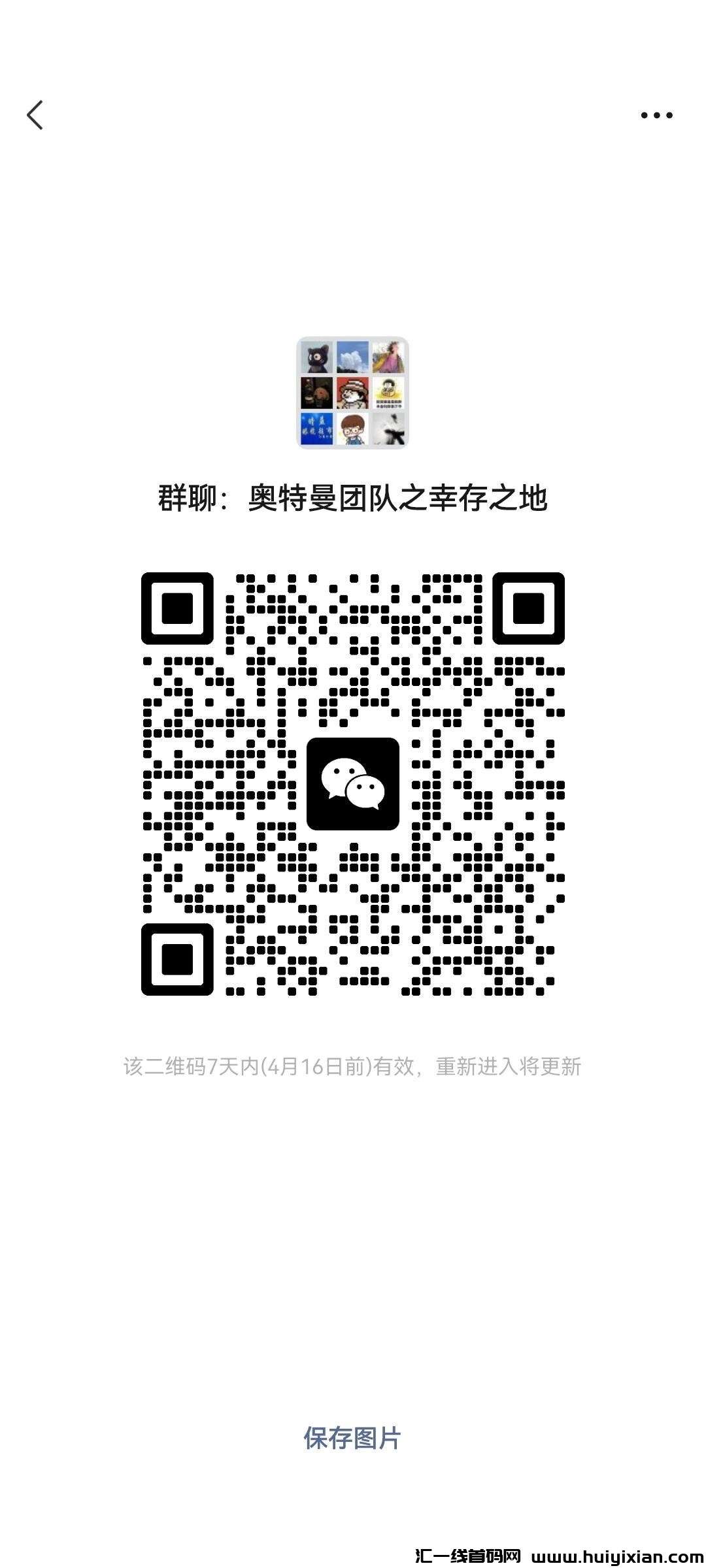Click the blue avatar with white Chinese text
Screen dimensions: 706x1568
(316, 429)
